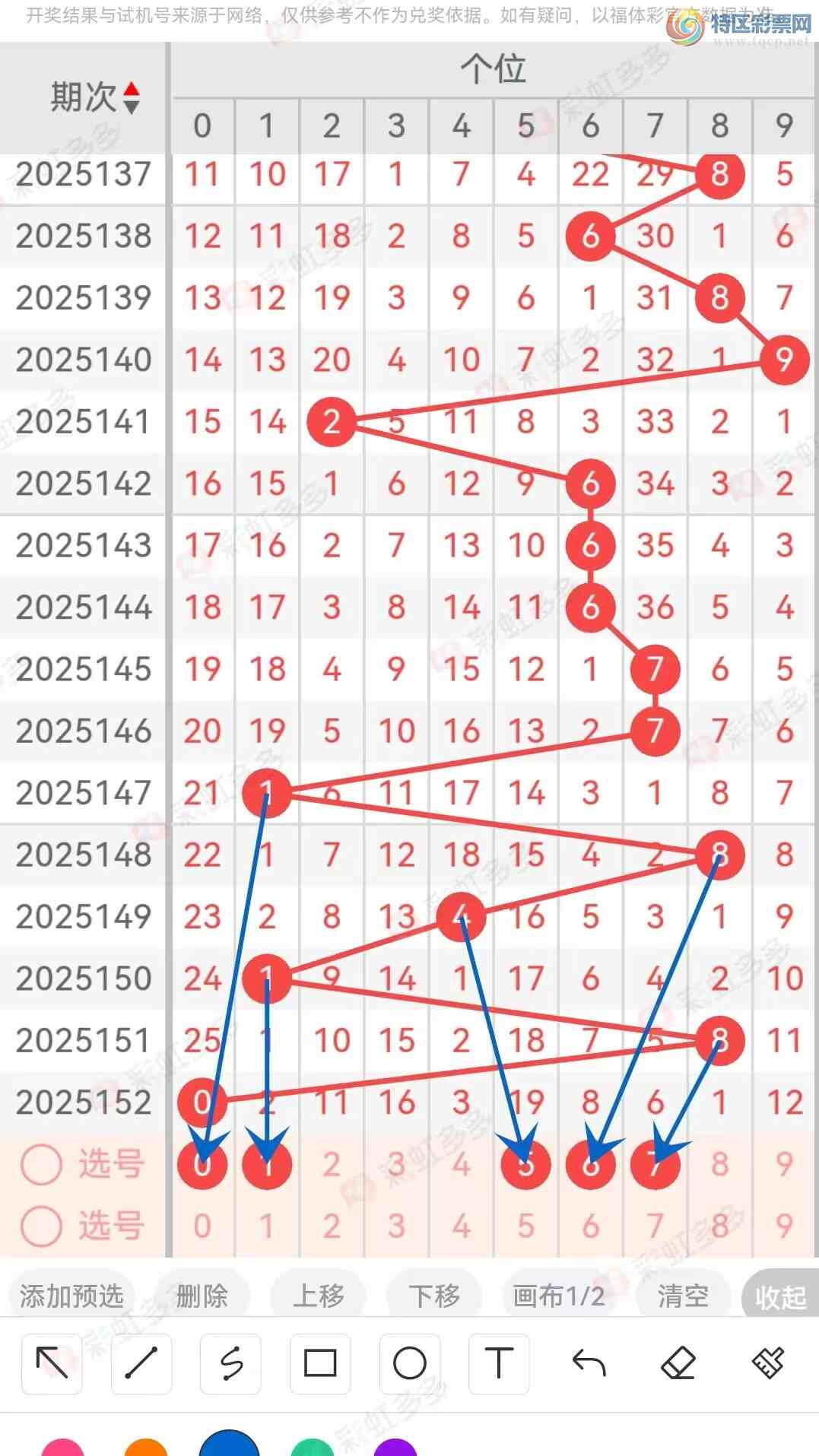Image resolution: width=819 pixels, height=1456 pixels.
Task: Select the arrow drawing tool
Action: [52, 1364]
